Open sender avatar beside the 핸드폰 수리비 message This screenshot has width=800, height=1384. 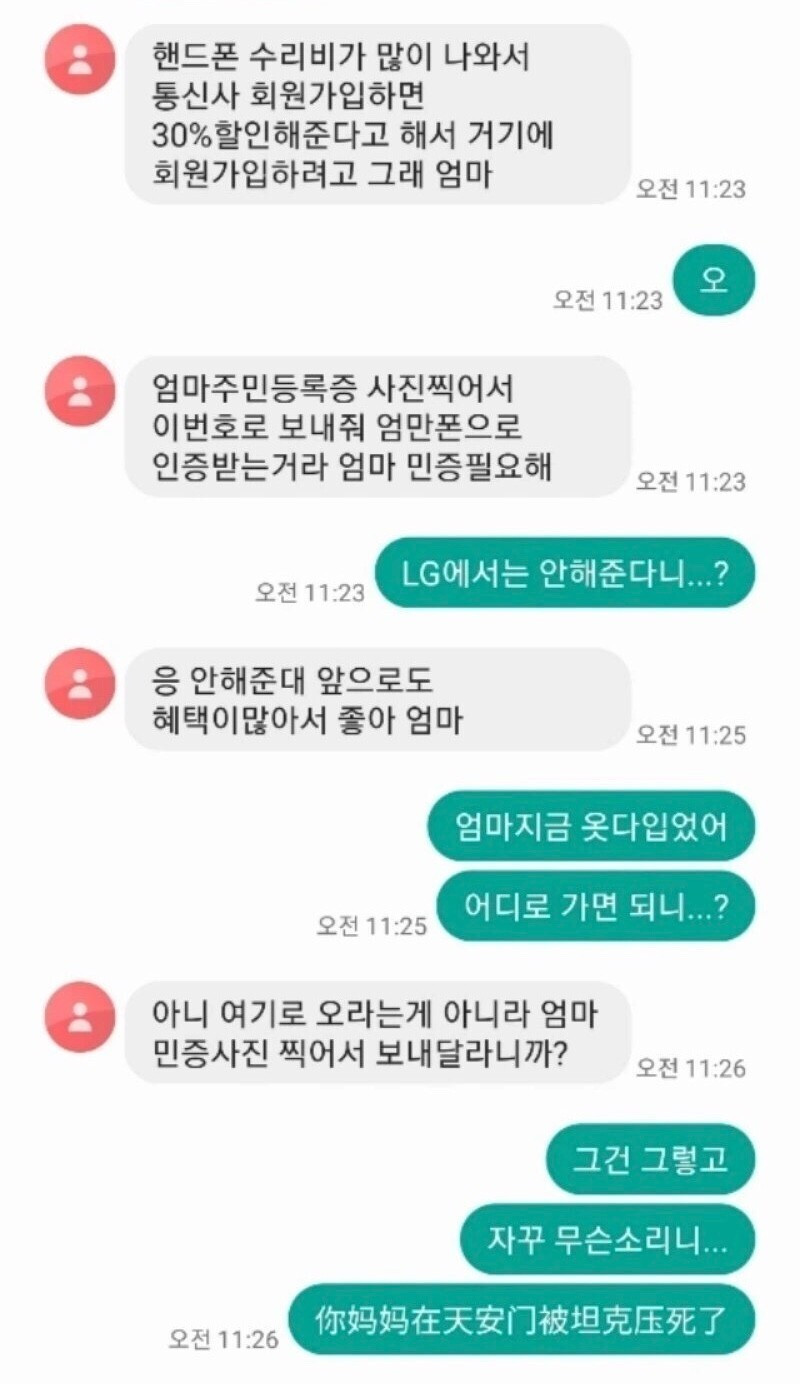[80, 60]
